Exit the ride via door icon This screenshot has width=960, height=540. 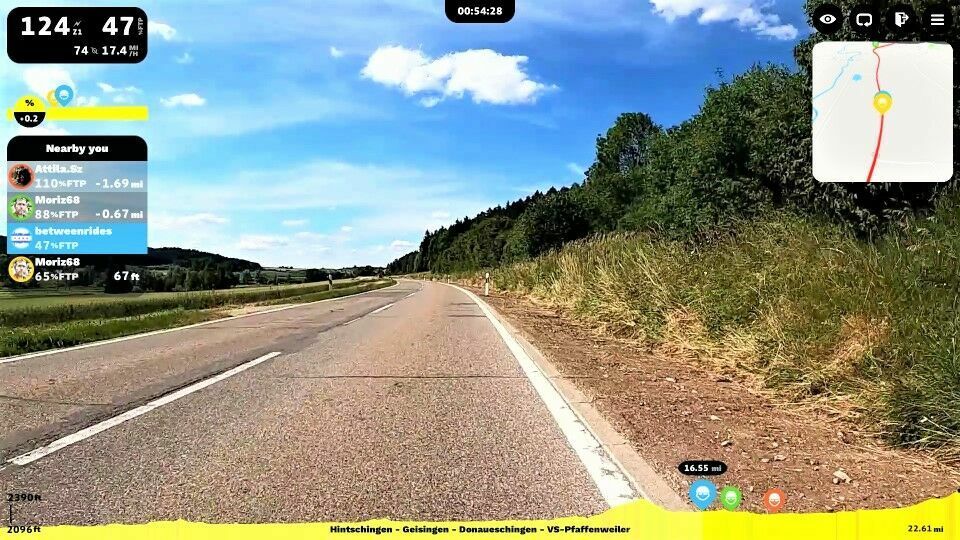(x=901, y=19)
